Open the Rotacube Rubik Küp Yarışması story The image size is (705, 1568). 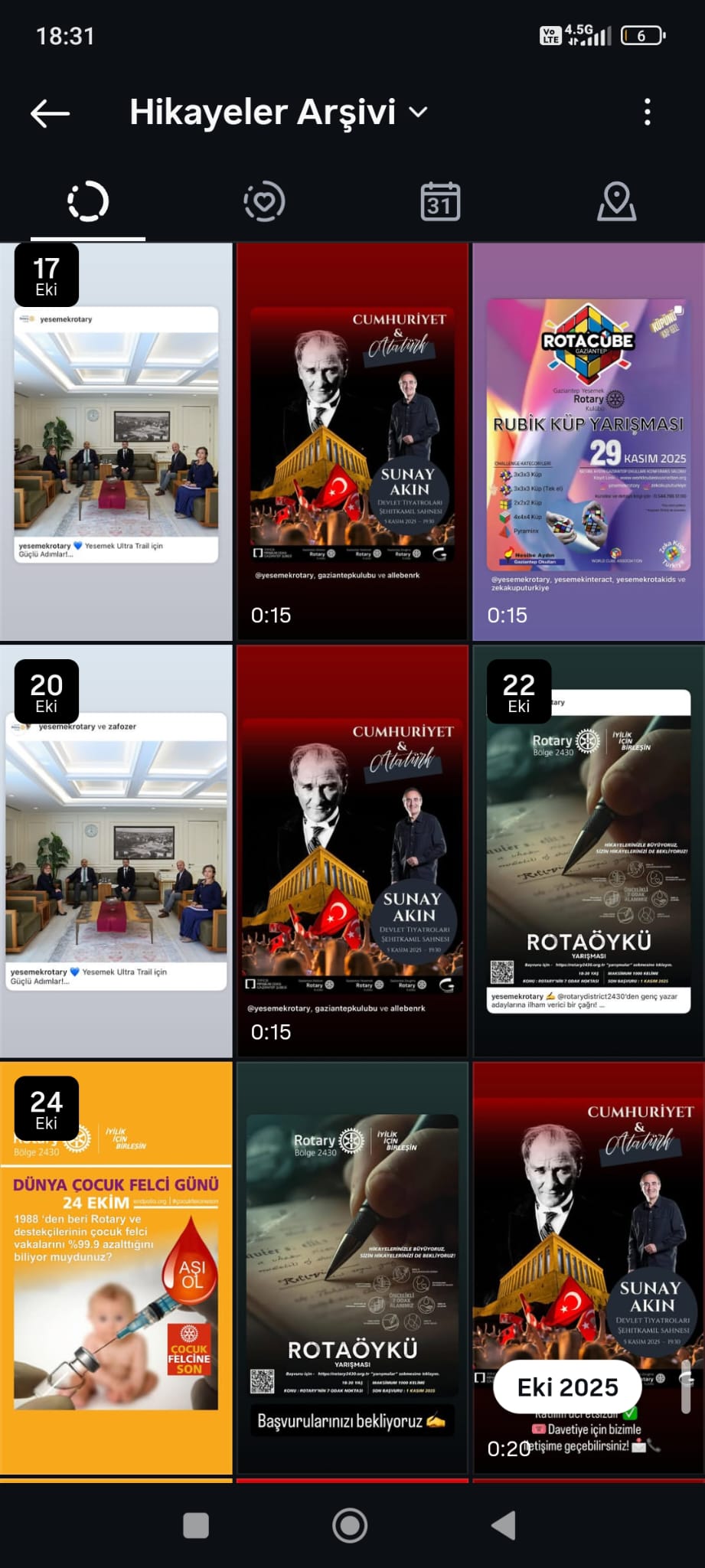(588, 442)
